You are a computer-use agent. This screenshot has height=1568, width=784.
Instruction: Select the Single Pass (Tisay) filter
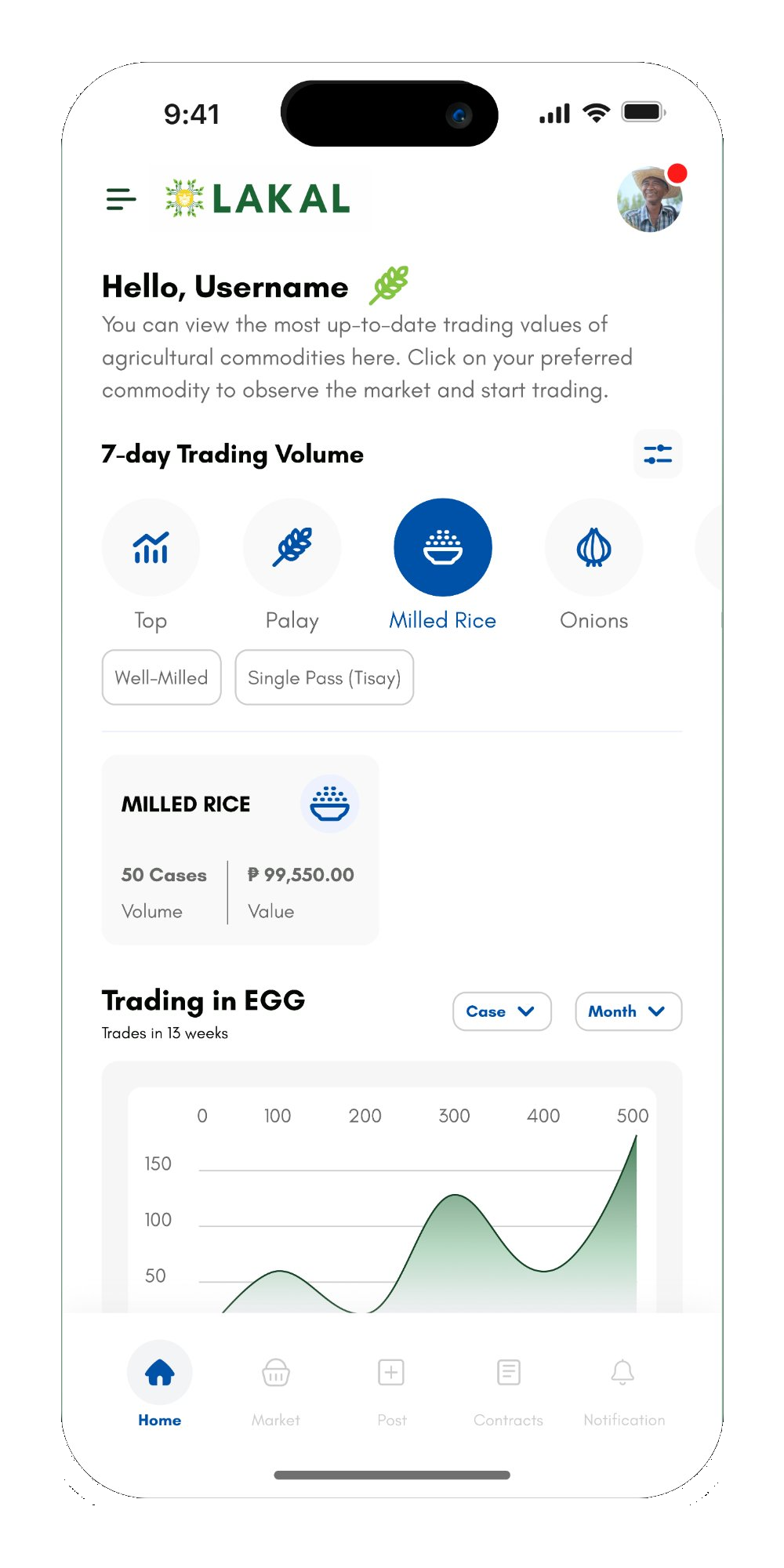point(324,677)
